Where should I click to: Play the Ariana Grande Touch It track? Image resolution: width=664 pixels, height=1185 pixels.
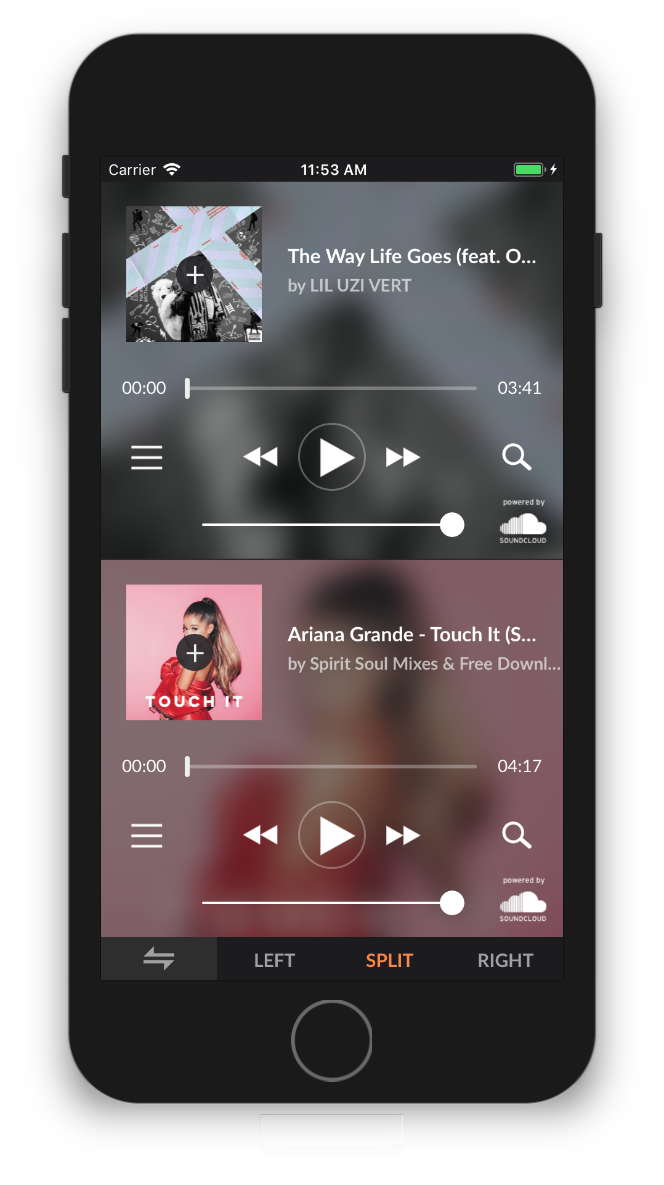click(332, 835)
